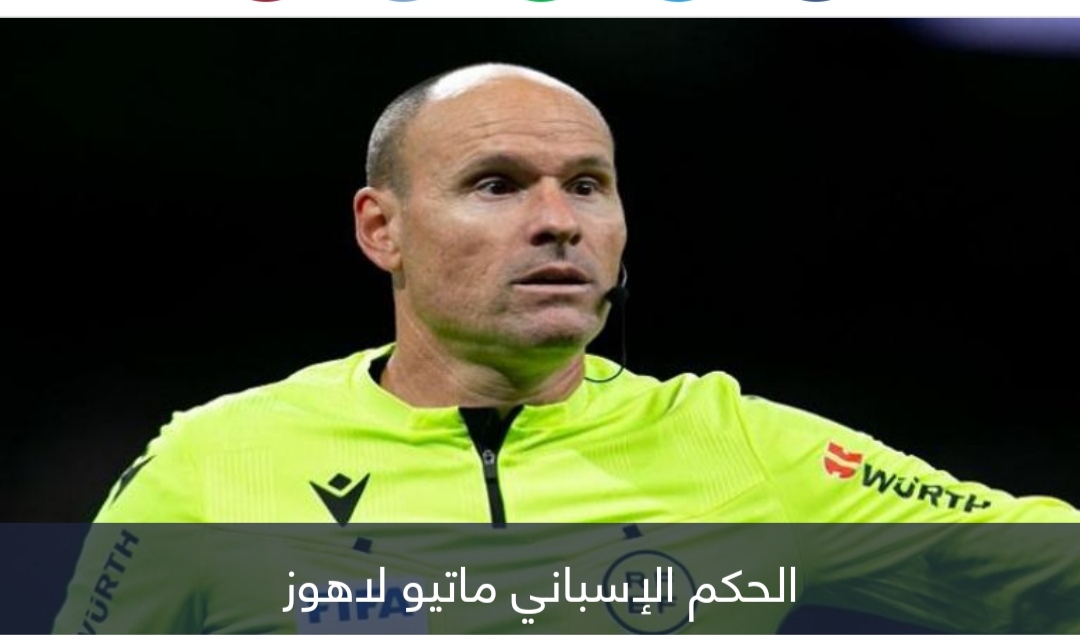Open the referee Mateu Lahoz article photo
1080x637 pixels.
[540, 300]
